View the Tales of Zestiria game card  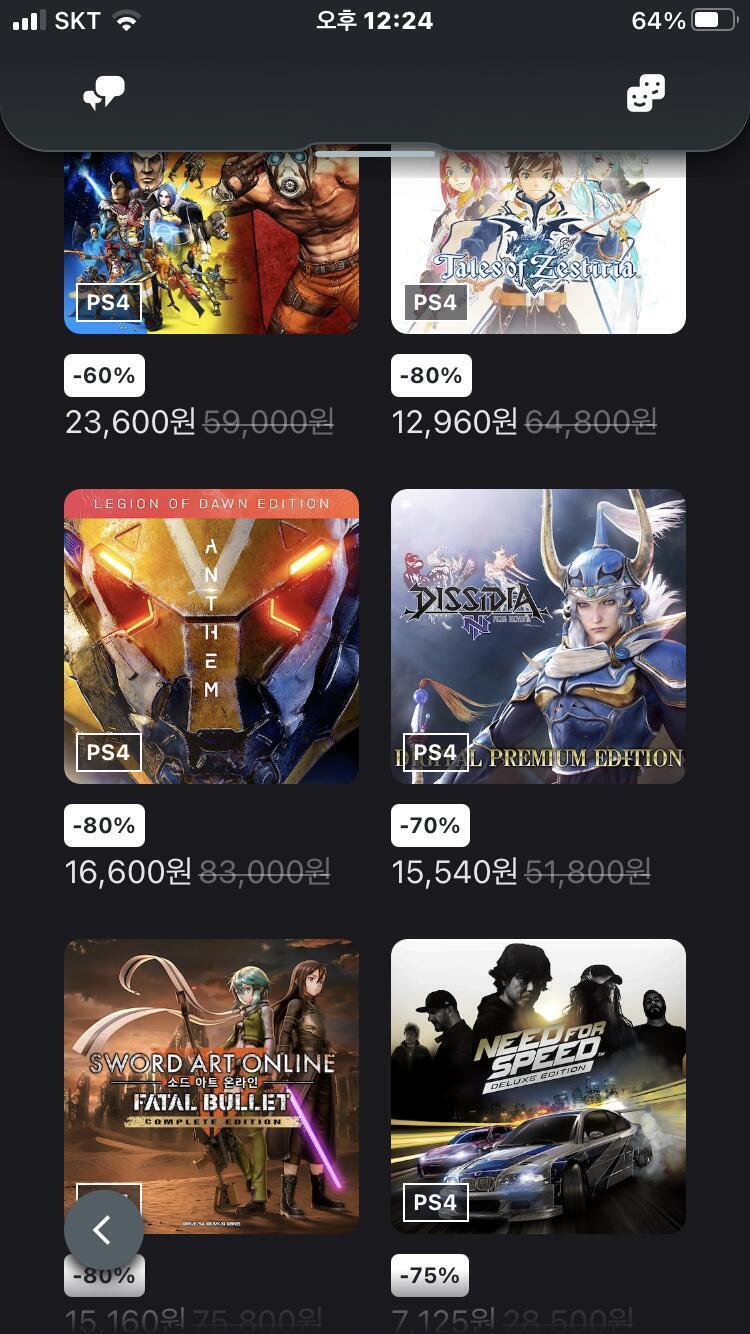tap(538, 245)
